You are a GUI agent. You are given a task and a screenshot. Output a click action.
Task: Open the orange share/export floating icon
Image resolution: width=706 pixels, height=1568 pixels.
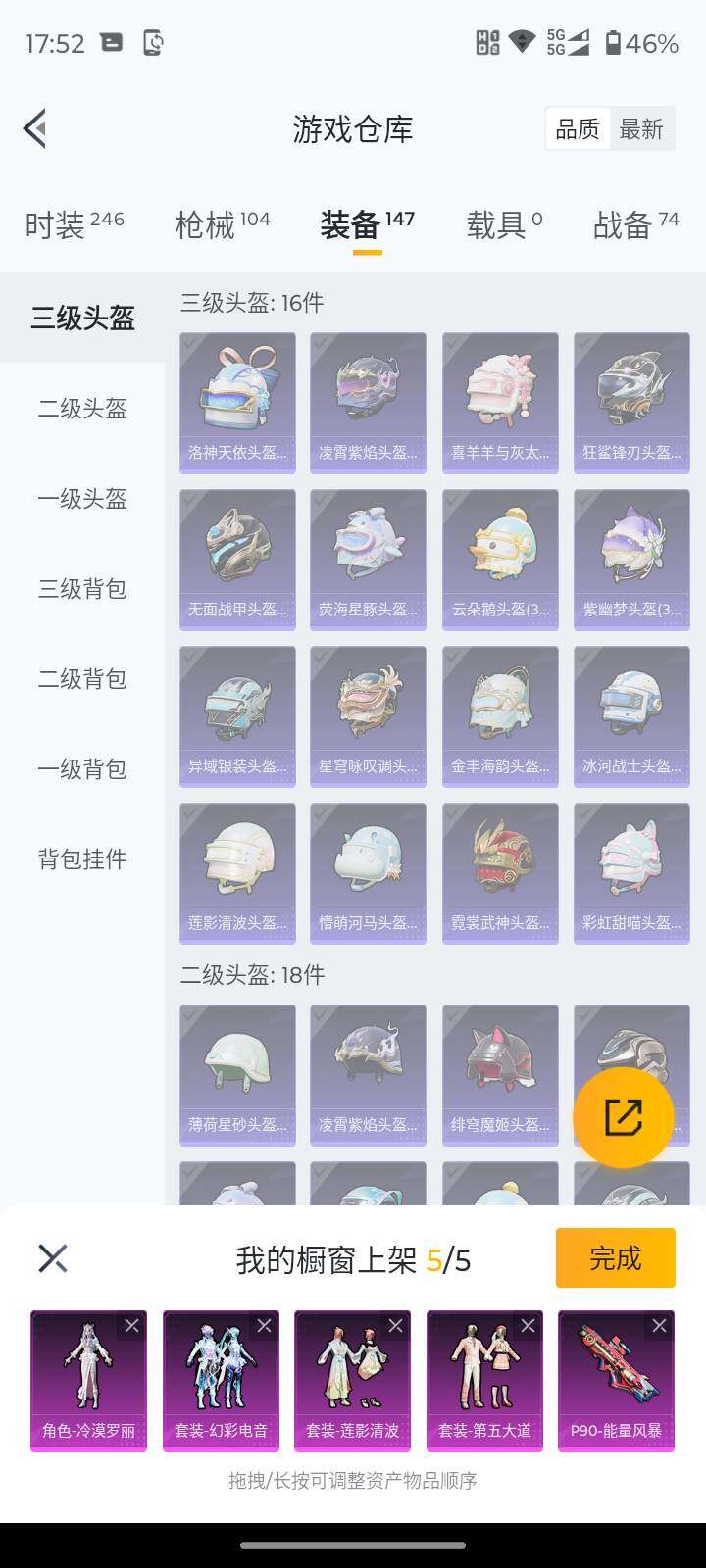[x=622, y=1115]
